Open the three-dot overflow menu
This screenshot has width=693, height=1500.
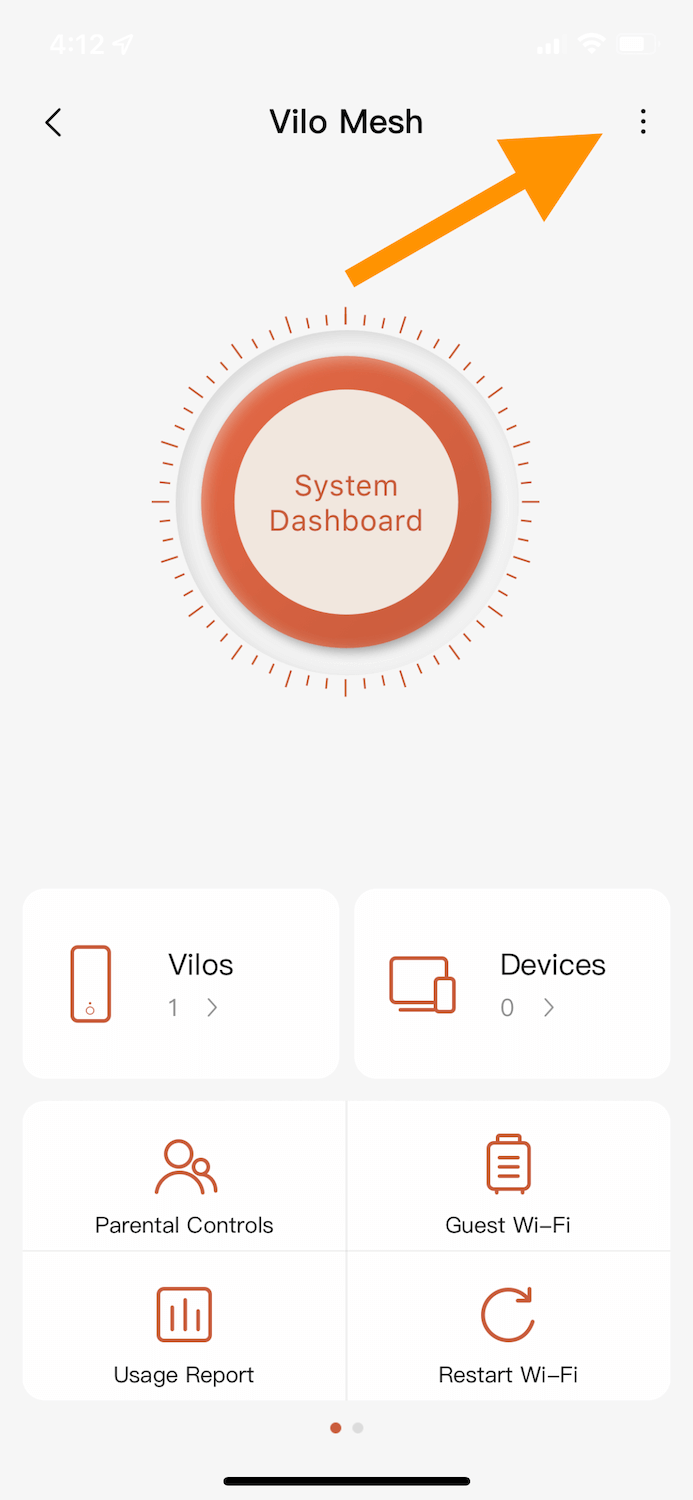[x=642, y=122]
